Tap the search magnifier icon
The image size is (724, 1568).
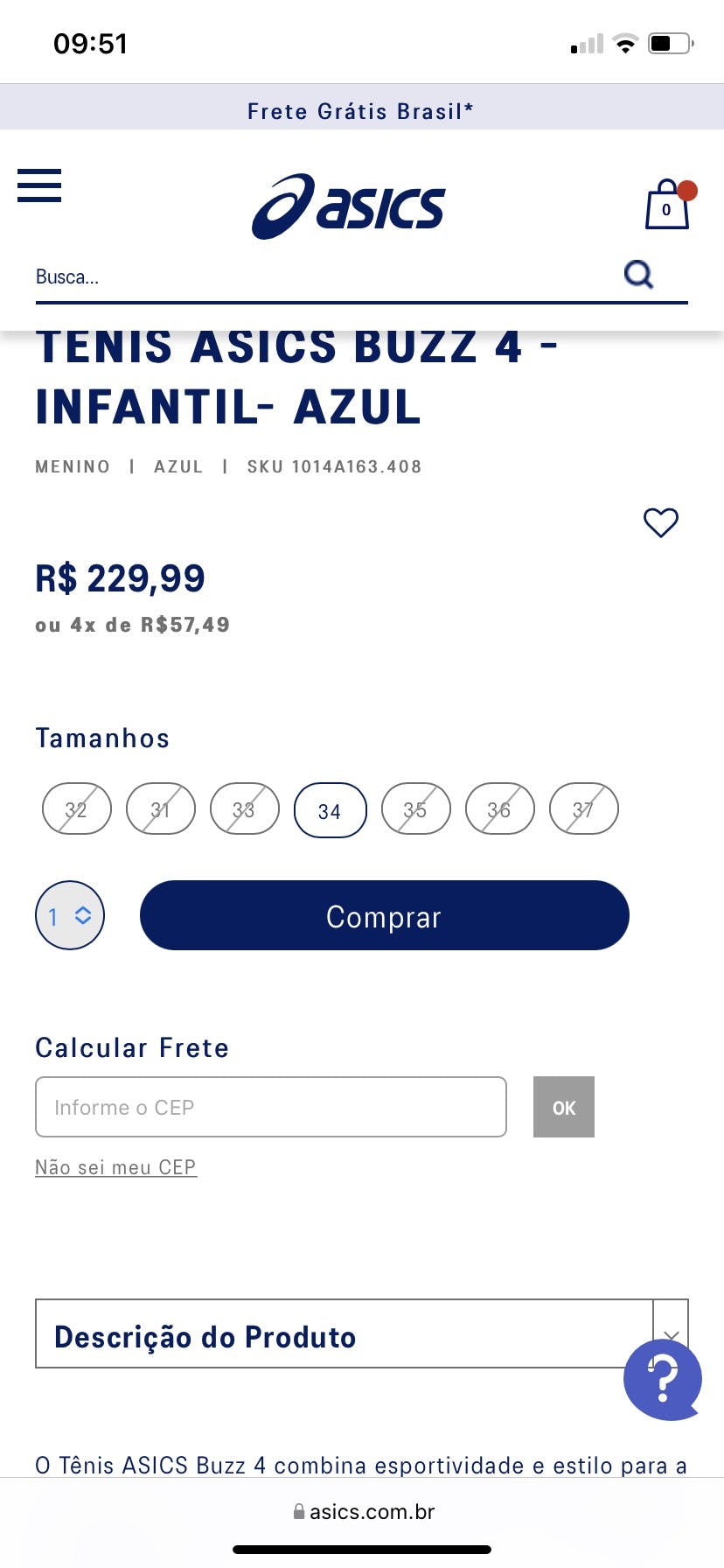pyautogui.click(x=639, y=275)
